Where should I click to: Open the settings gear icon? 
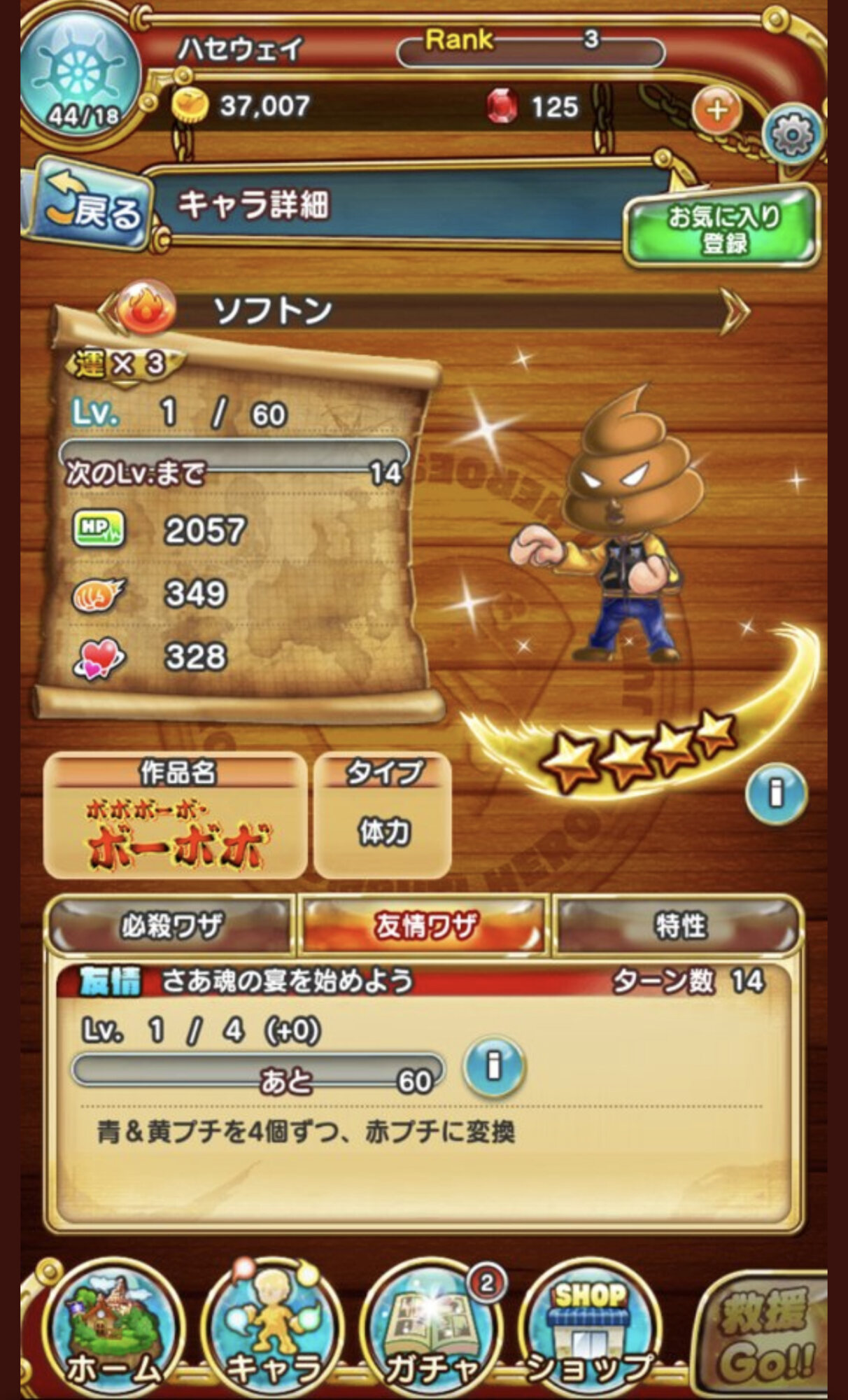coord(791,133)
